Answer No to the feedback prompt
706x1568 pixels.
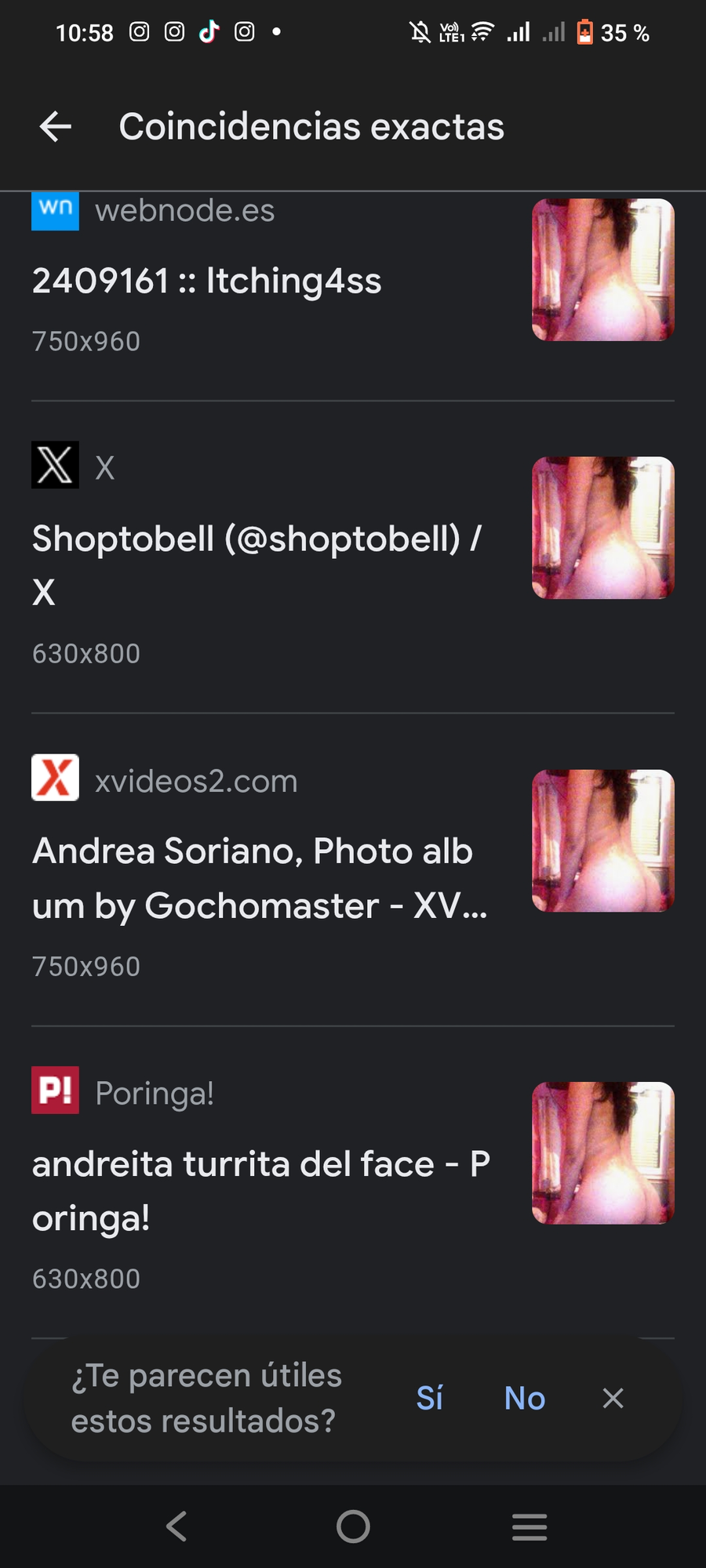pos(525,1398)
